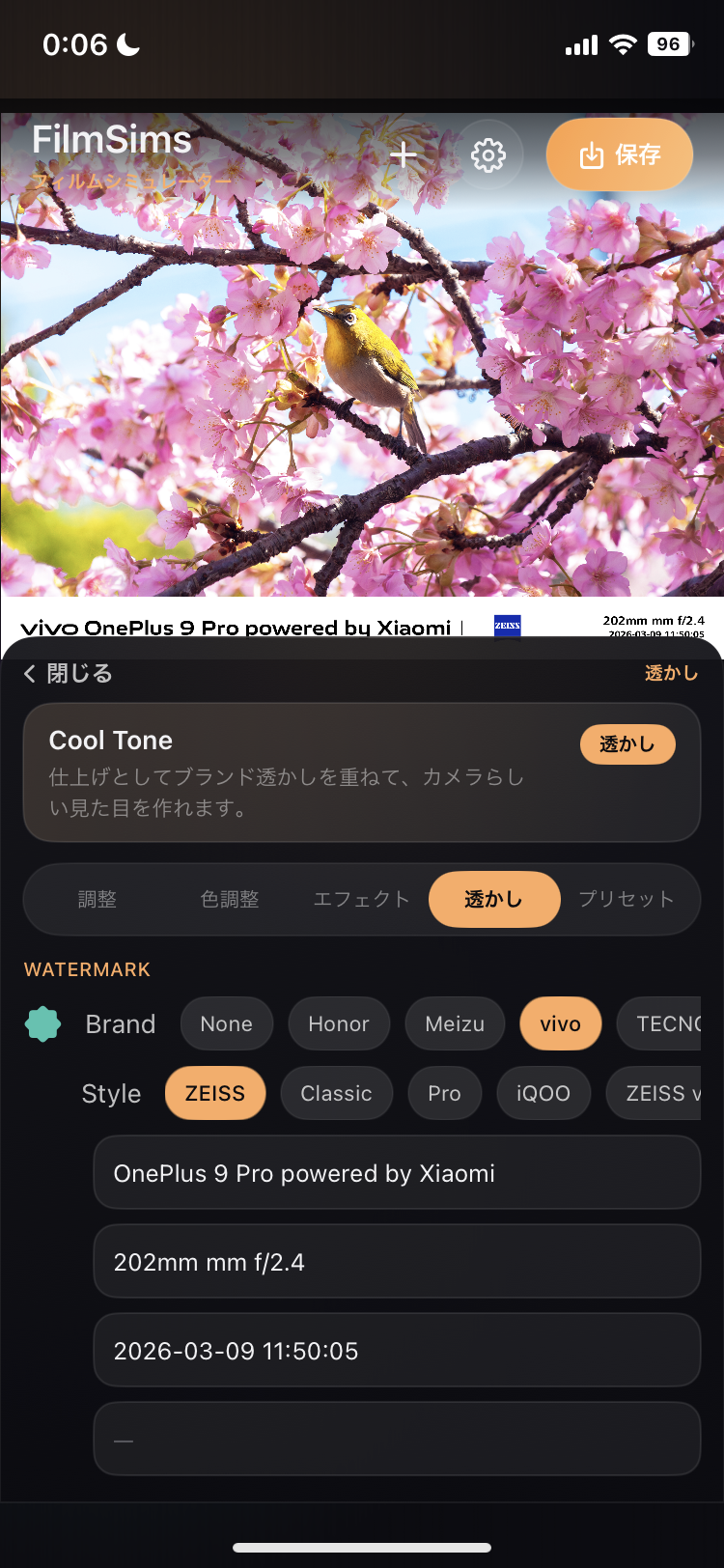This screenshot has height=1568, width=724.
Task: Tap the moon icon in the status bar
Action: pos(126,43)
